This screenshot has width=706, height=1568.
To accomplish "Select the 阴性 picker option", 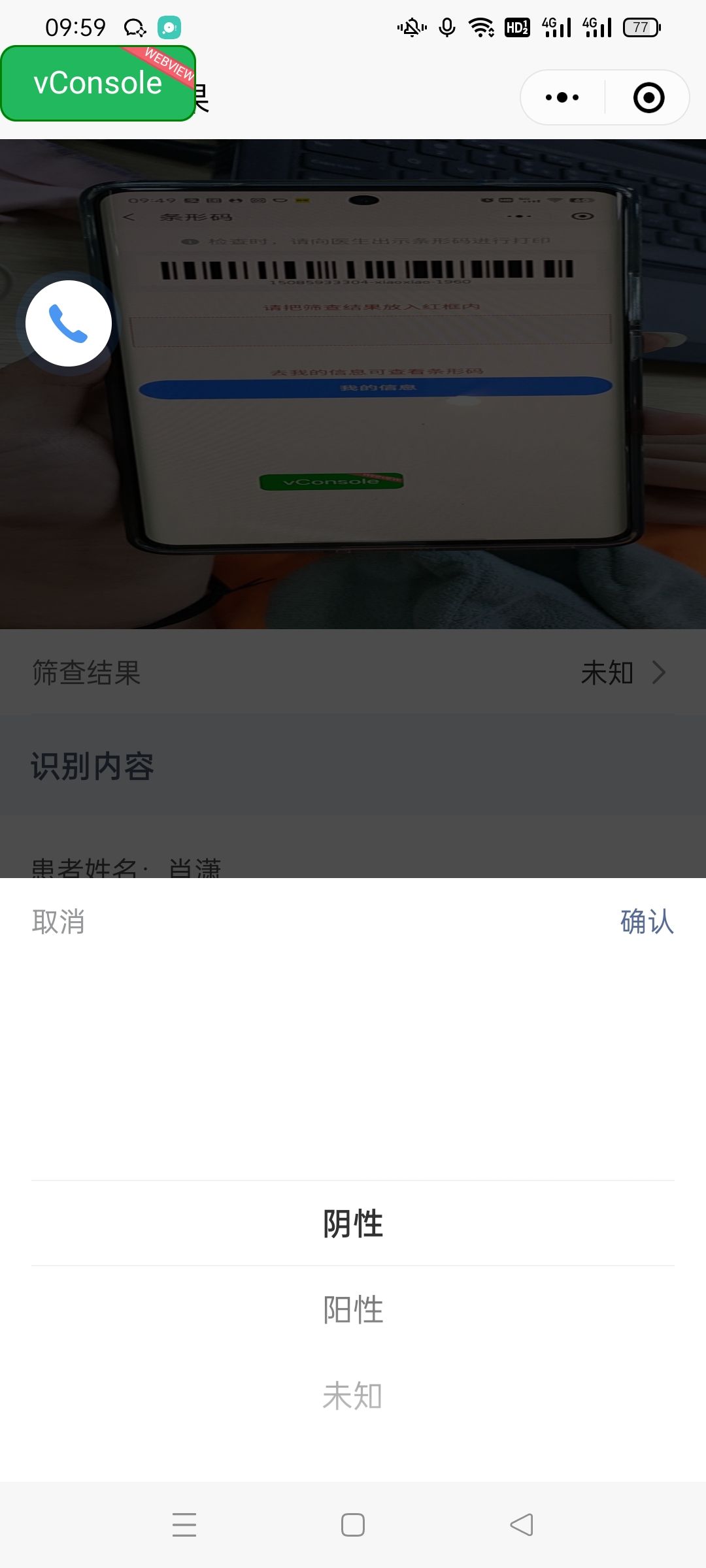I will coord(353,1223).
